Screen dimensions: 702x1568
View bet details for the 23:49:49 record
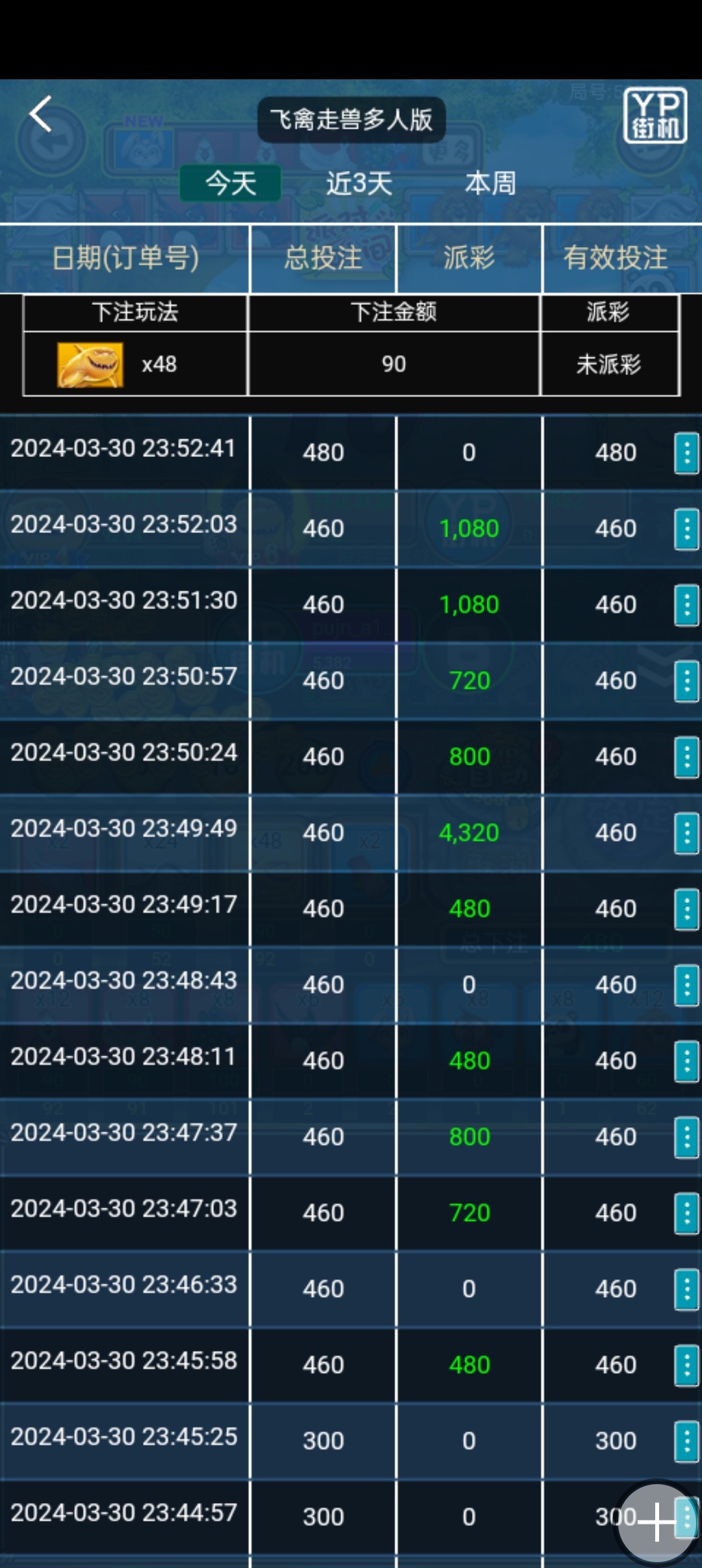point(686,833)
